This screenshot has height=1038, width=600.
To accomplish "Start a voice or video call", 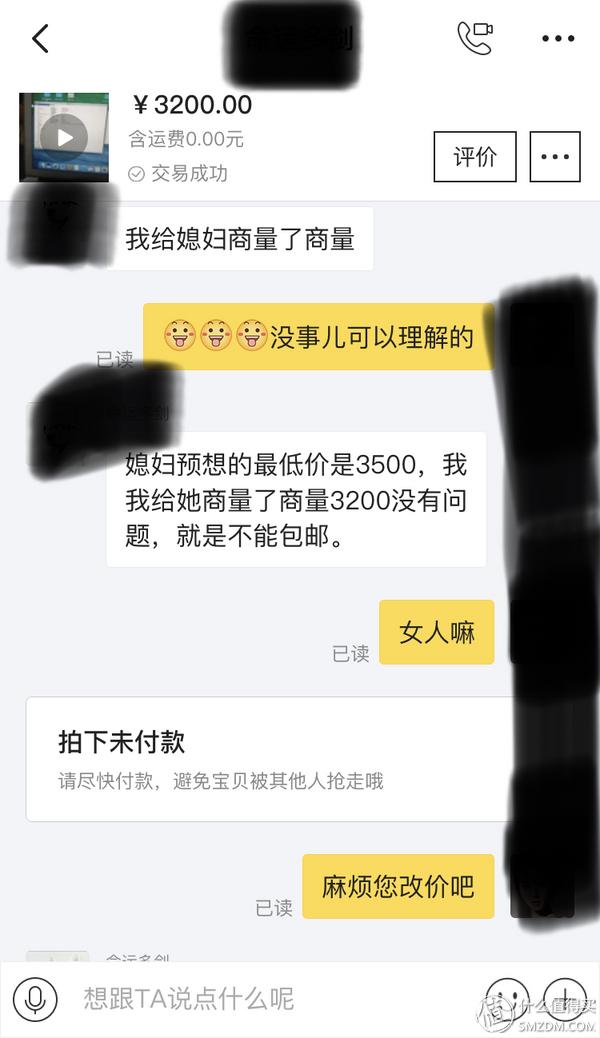I will click(474, 38).
